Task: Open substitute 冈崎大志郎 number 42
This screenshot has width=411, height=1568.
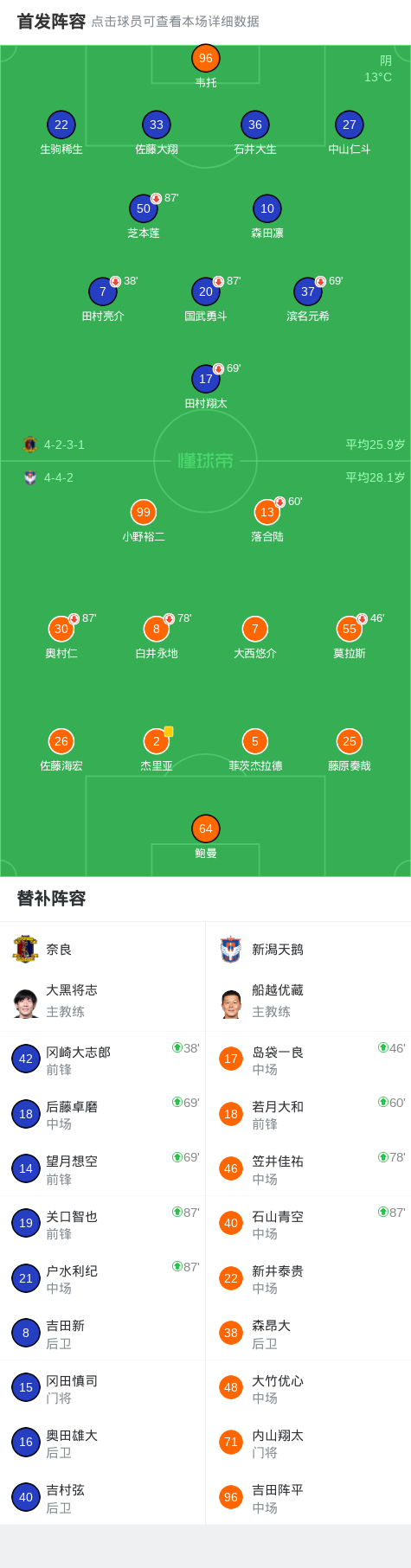Action: pos(103,1059)
